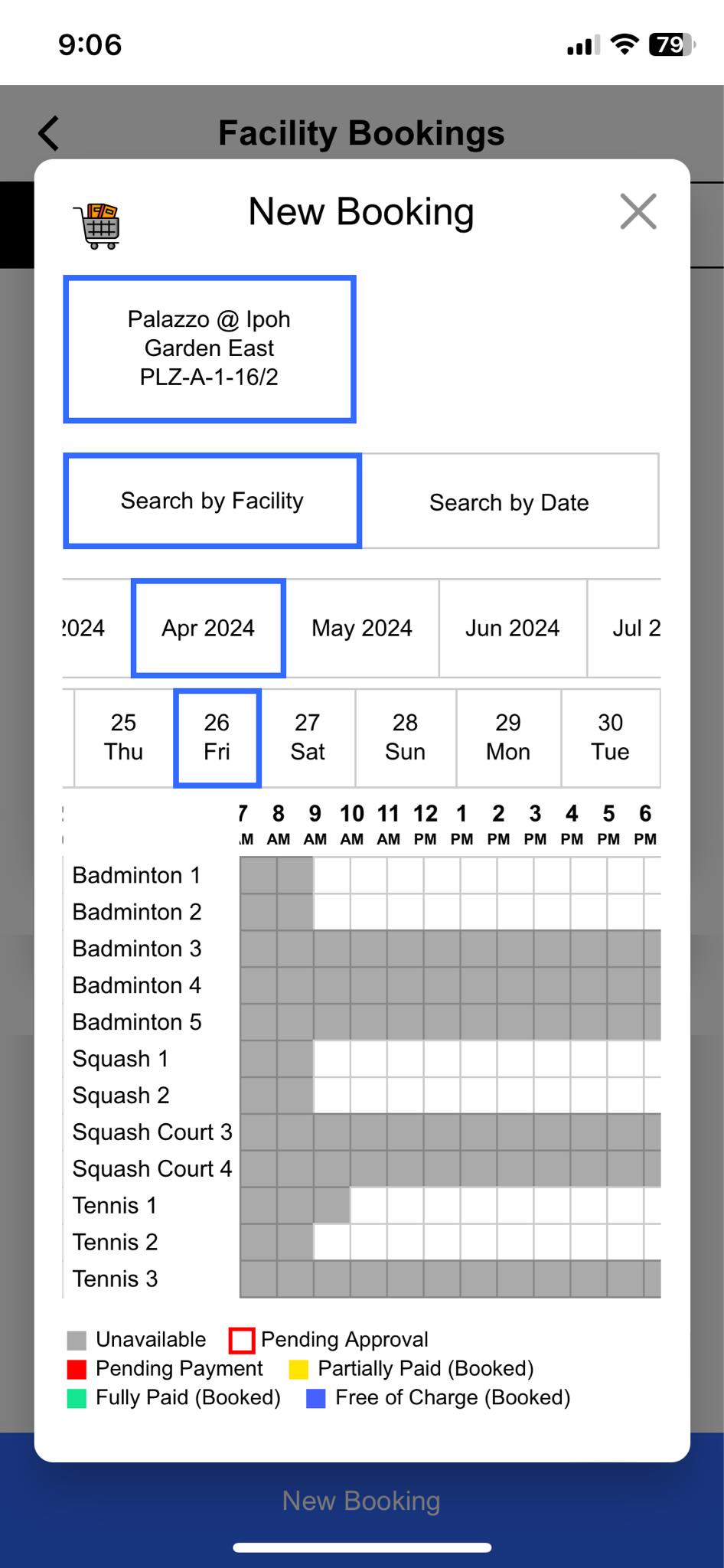Close the New Booking dialog

point(638,211)
